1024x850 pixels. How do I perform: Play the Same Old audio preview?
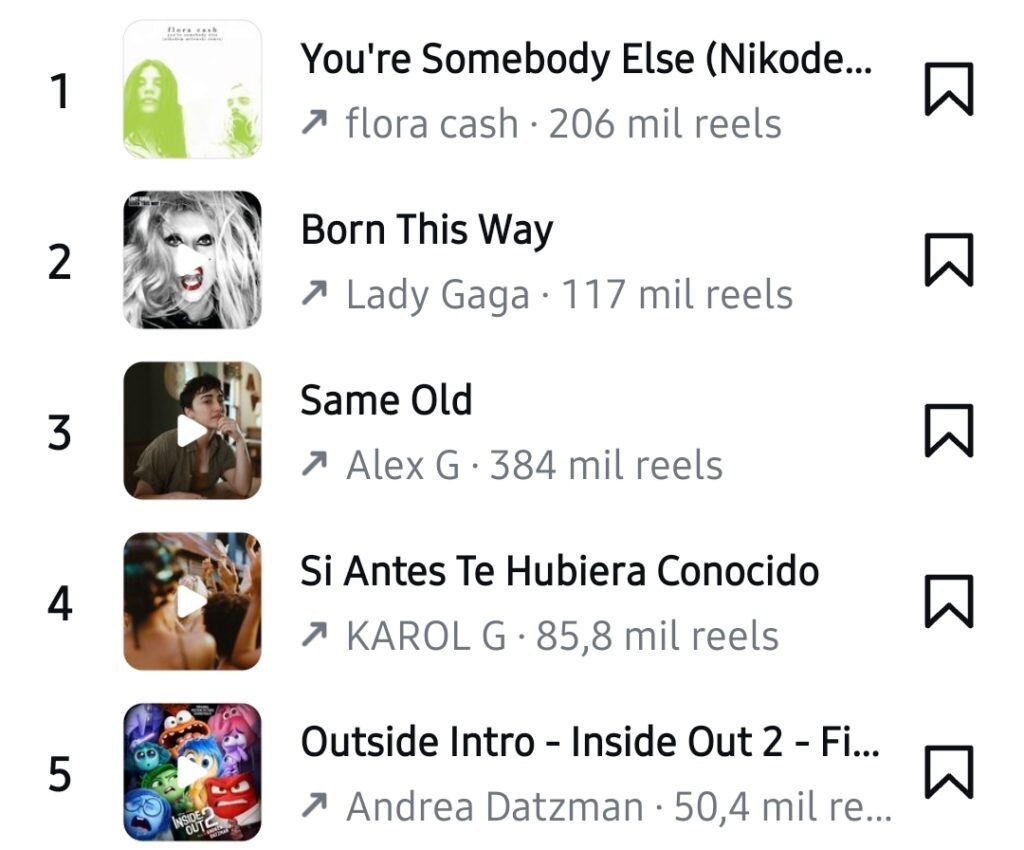(192, 431)
